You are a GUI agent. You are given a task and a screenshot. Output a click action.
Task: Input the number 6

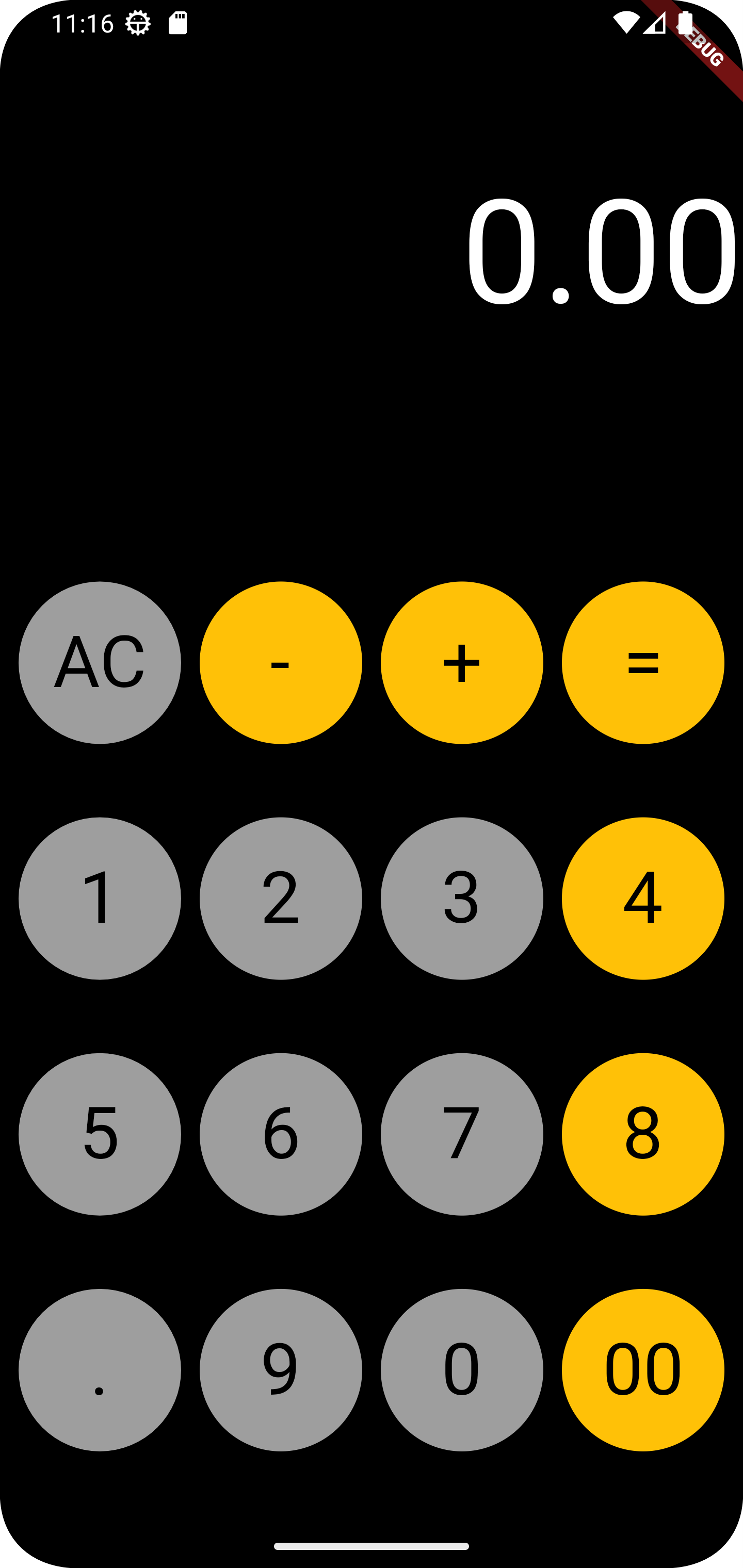pyautogui.click(x=281, y=1133)
